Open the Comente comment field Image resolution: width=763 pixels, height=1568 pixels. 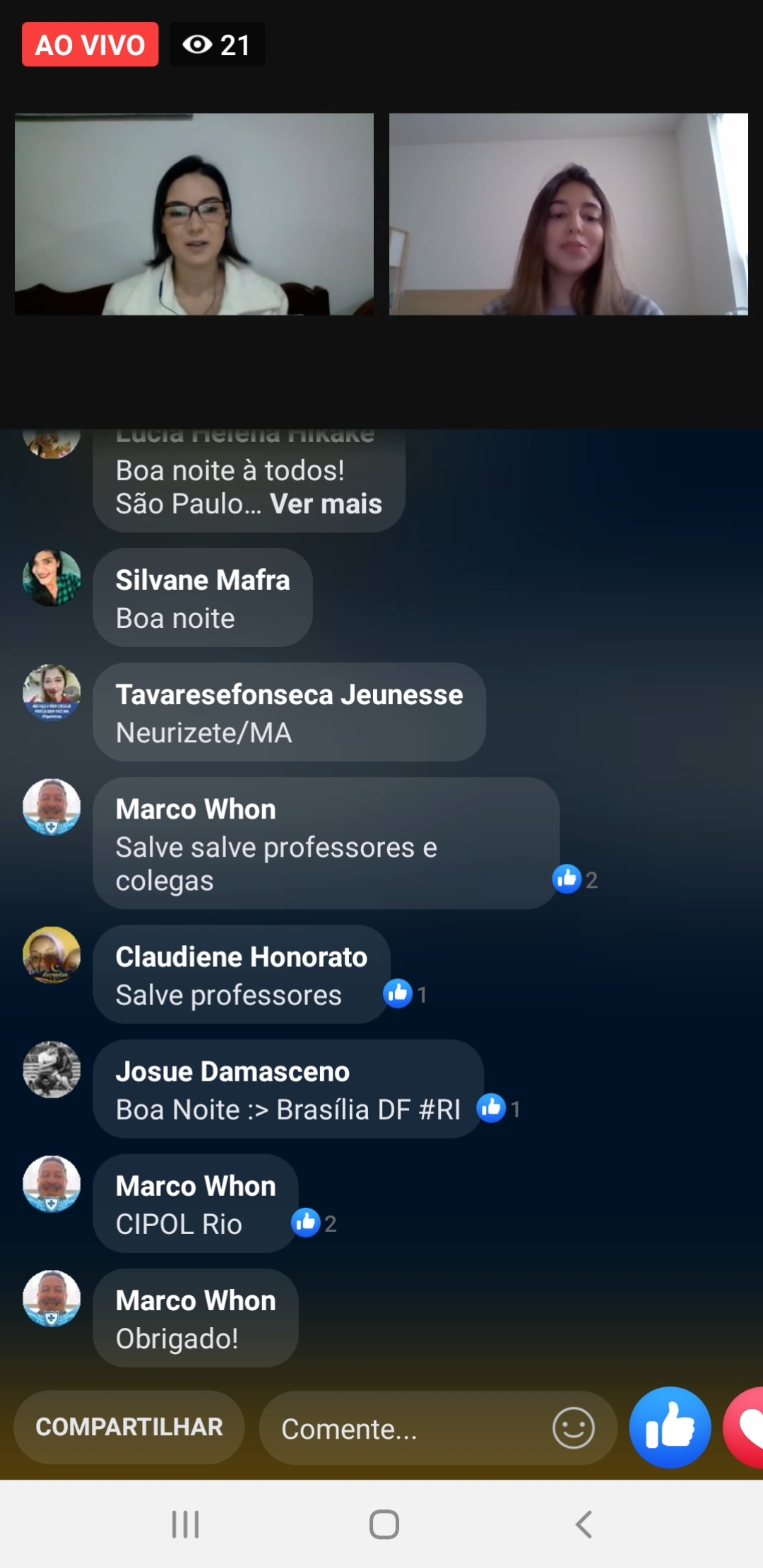403,1428
